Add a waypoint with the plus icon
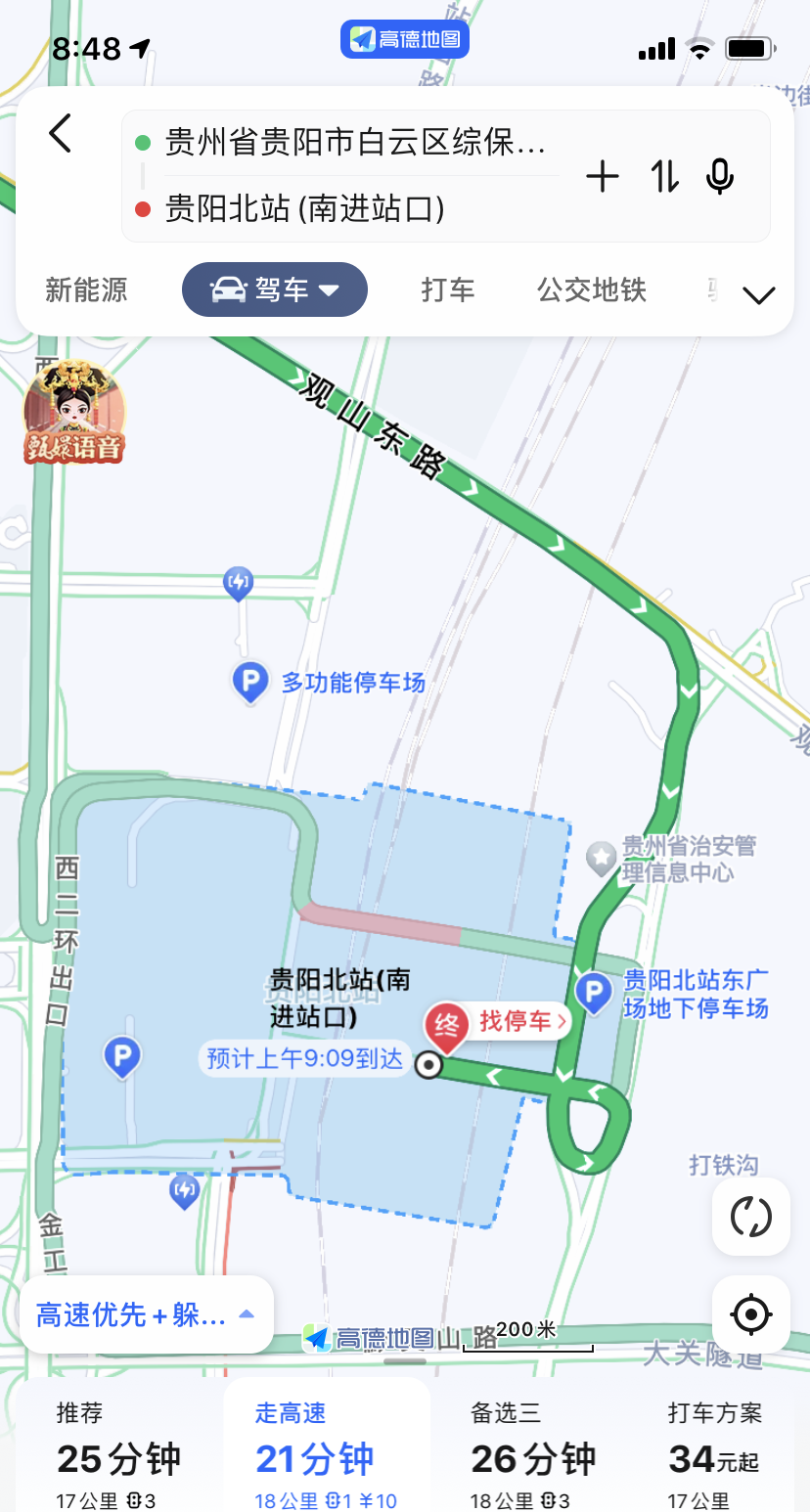 tap(603, 177)
